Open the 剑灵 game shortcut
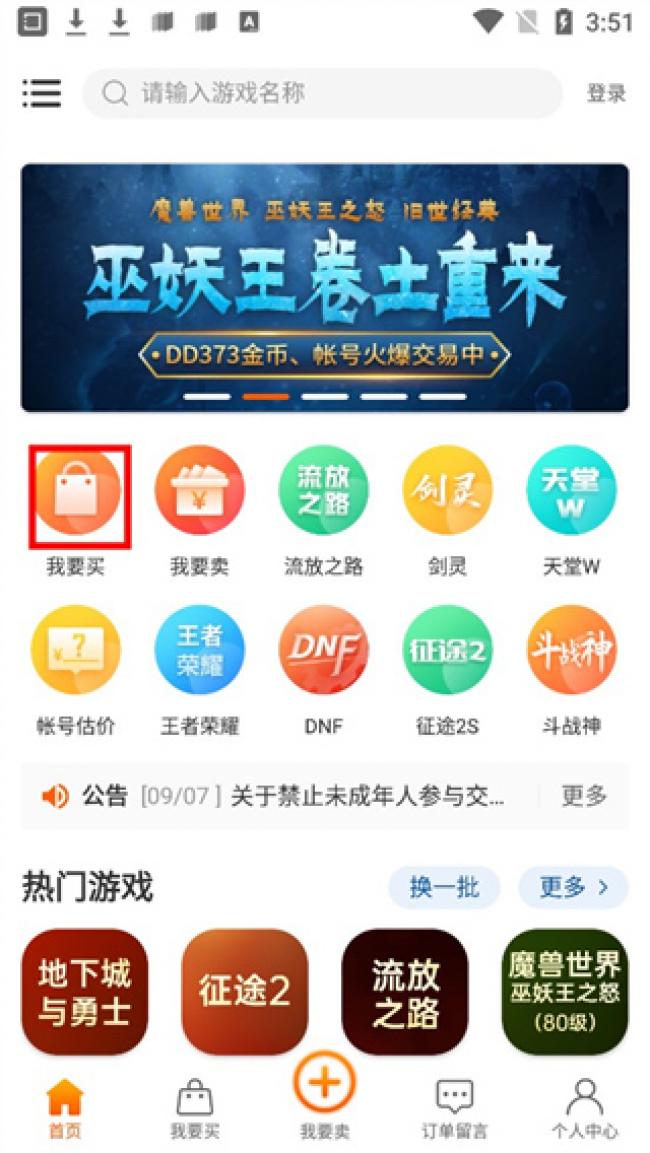This screenshot has height=1153, width=650. click(x=447, y=492)
